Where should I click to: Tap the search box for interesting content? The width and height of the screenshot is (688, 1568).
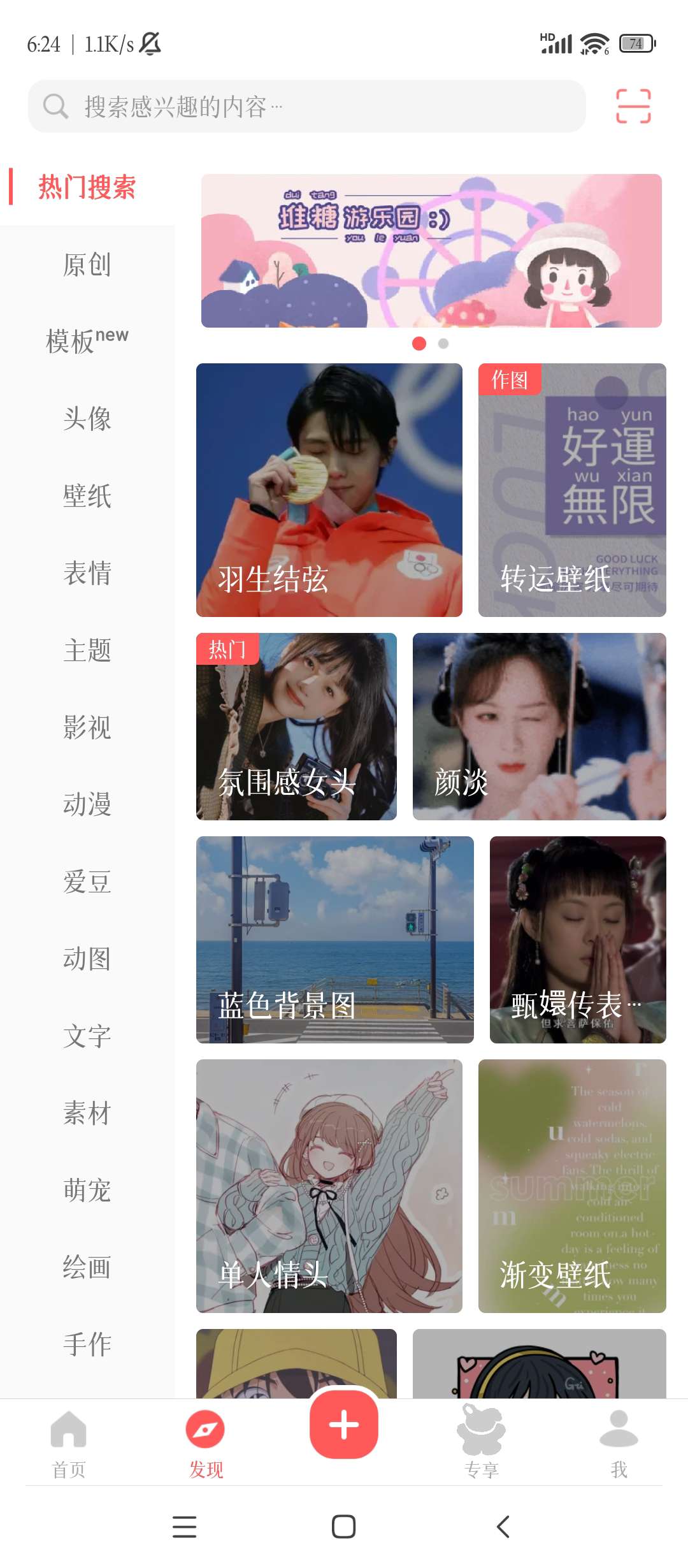pyautogui.click(x=306, y=106)
